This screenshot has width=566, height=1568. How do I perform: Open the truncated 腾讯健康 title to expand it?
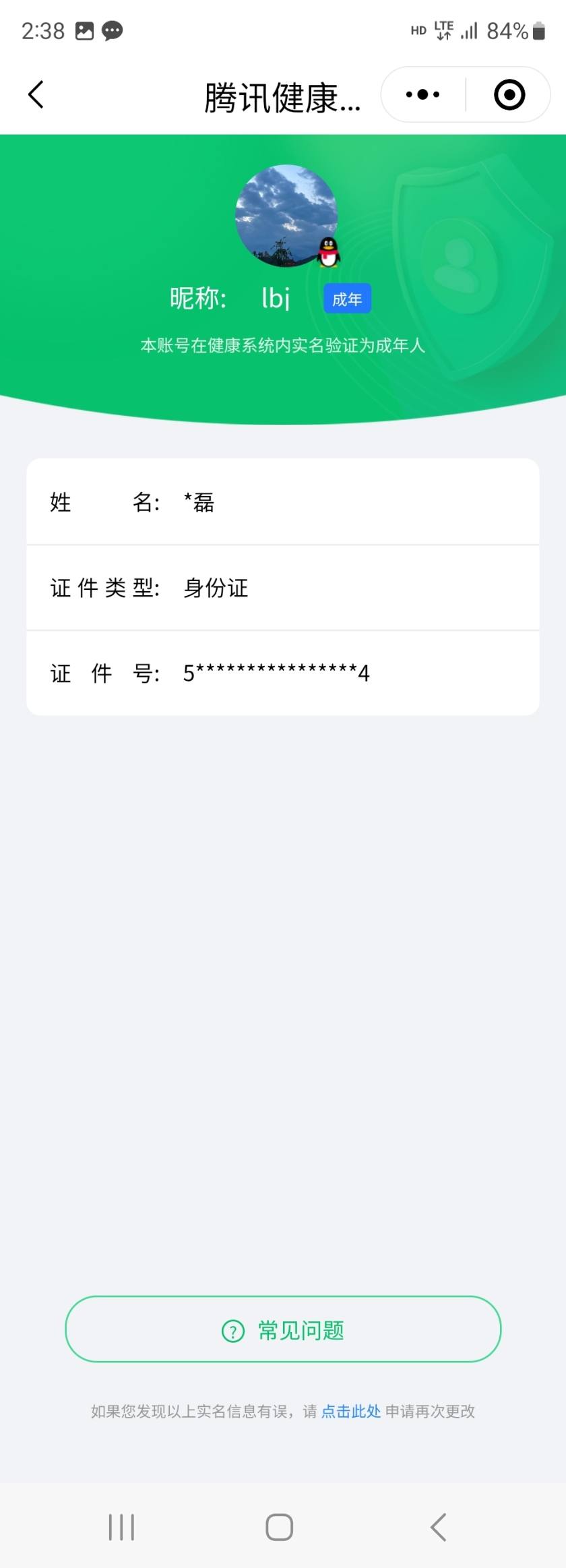click(283, 94)
